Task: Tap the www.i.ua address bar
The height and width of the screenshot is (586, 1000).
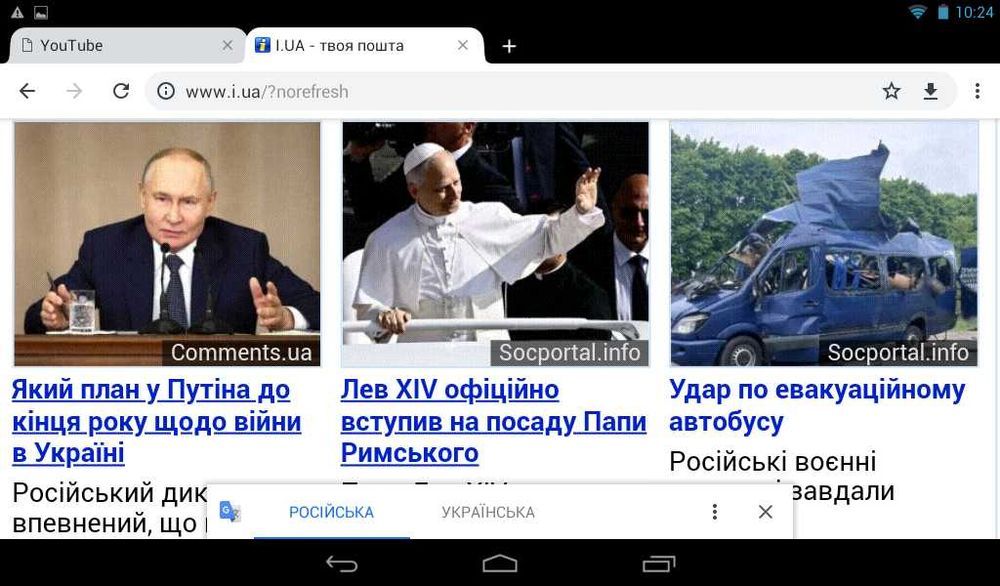Action: click(x=500, y=92)
